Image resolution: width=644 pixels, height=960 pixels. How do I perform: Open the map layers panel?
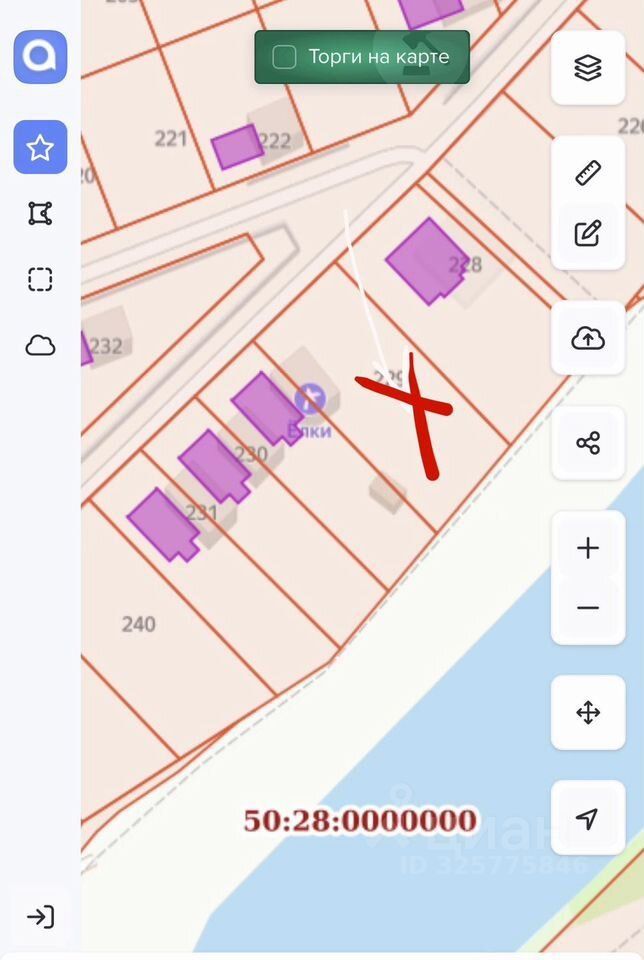pos(588,68)
